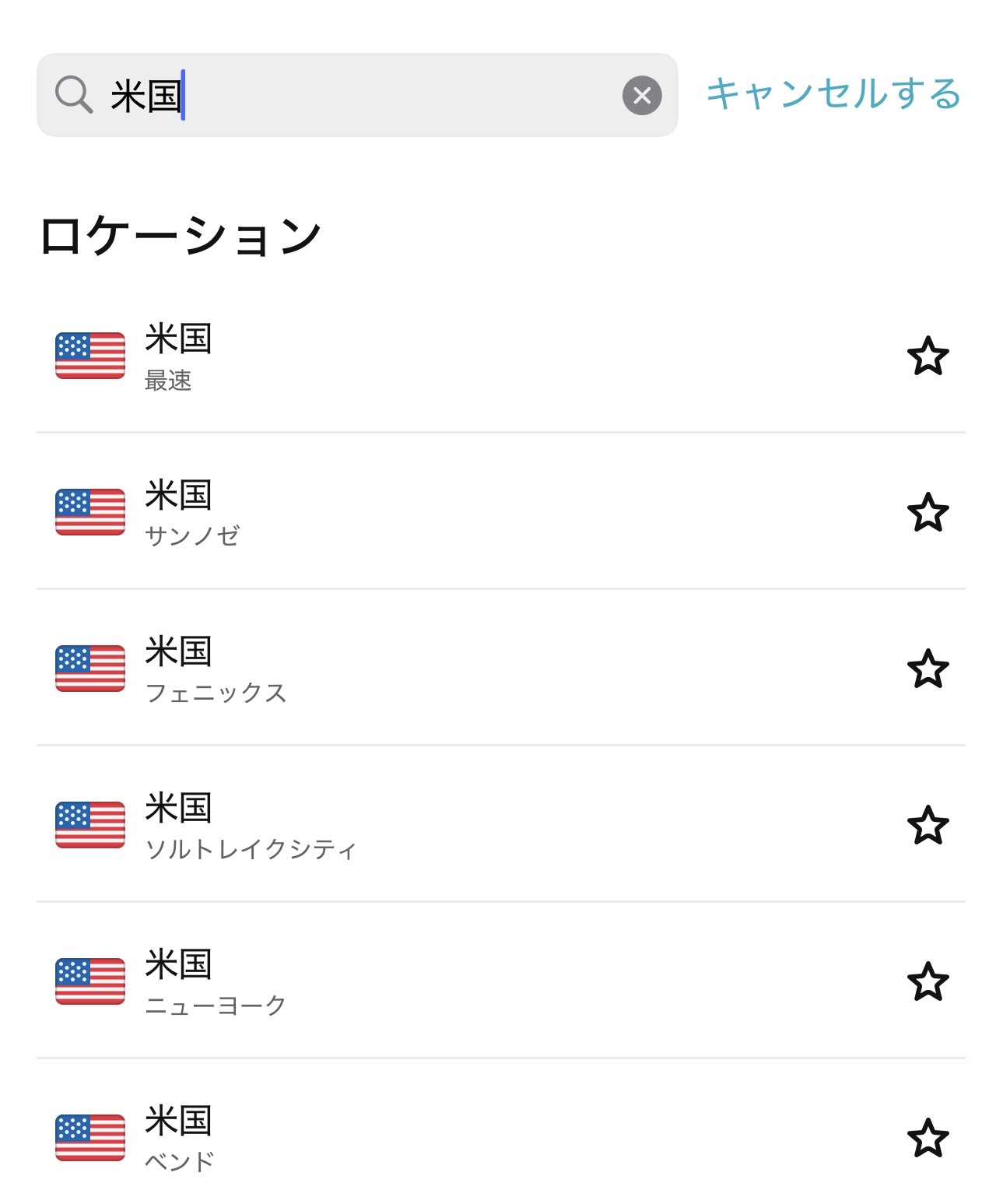Star the サンノゼ location as favorite
Screen dimensions: 1003x1204
(928, 512)
